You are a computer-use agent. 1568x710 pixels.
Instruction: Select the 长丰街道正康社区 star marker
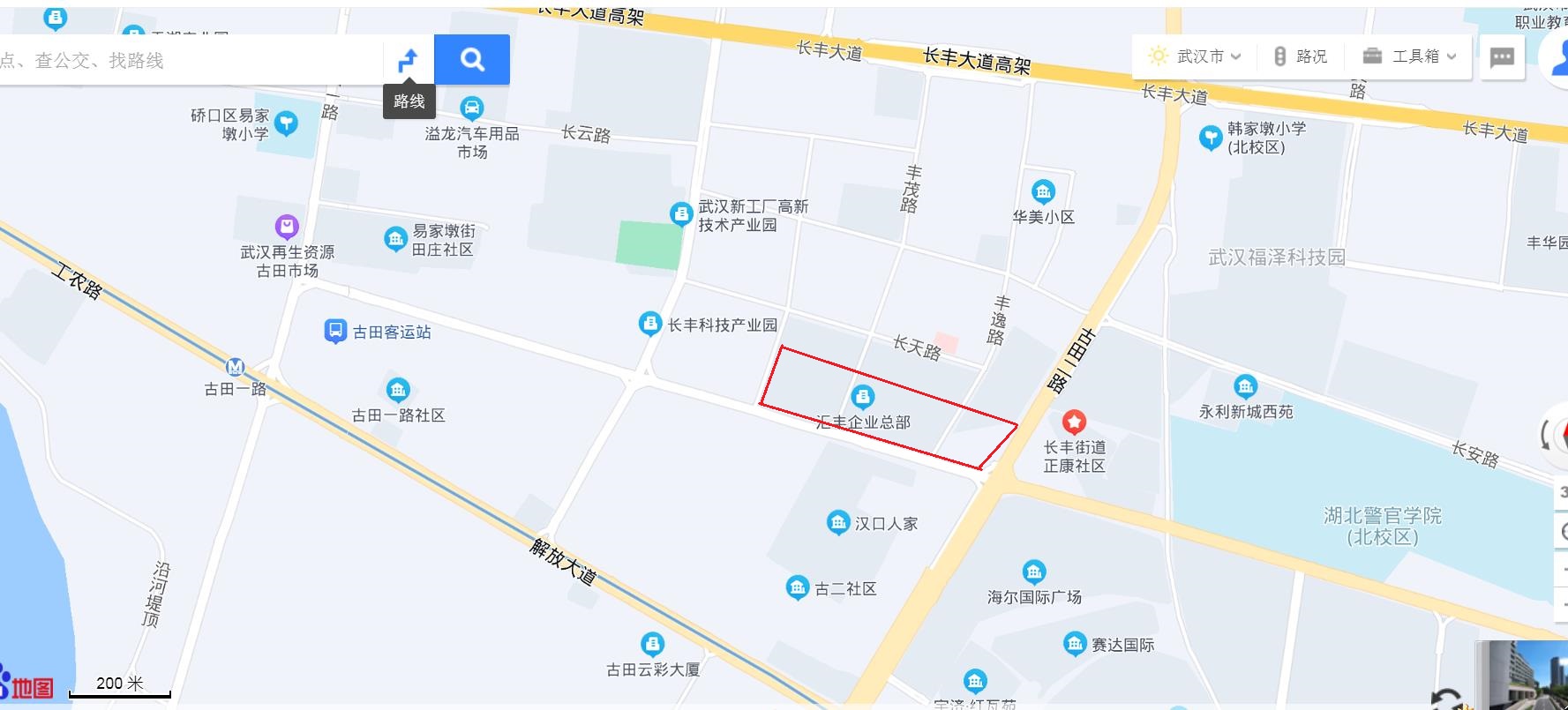click(1074, 422)
